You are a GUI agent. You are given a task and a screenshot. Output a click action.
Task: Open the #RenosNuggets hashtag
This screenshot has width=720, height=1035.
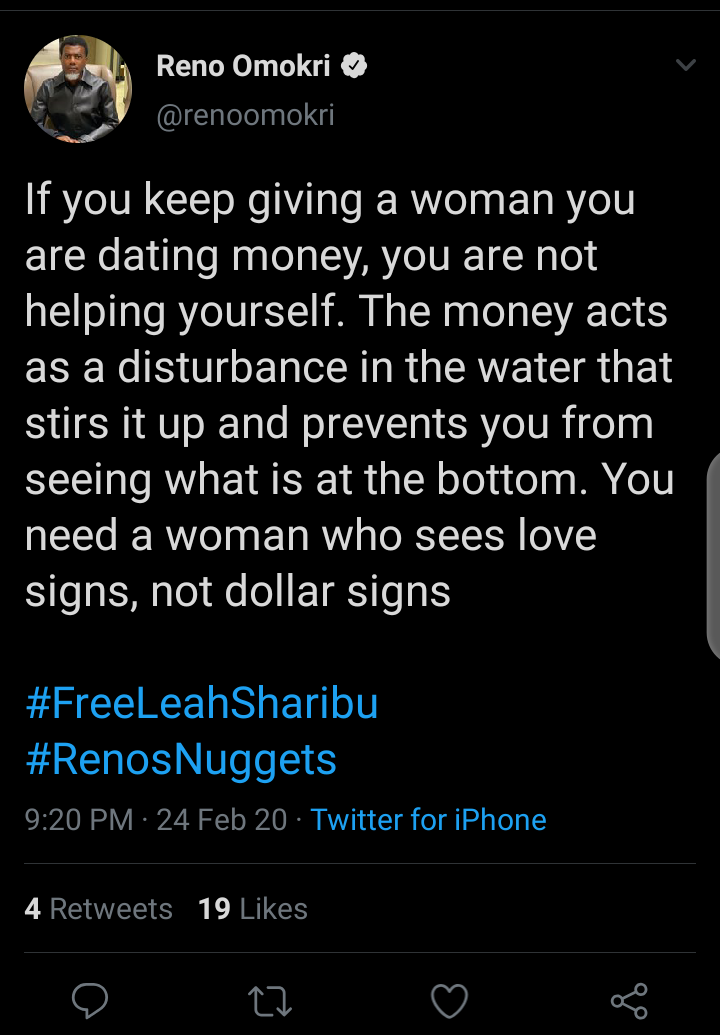[x=181, y=759]
